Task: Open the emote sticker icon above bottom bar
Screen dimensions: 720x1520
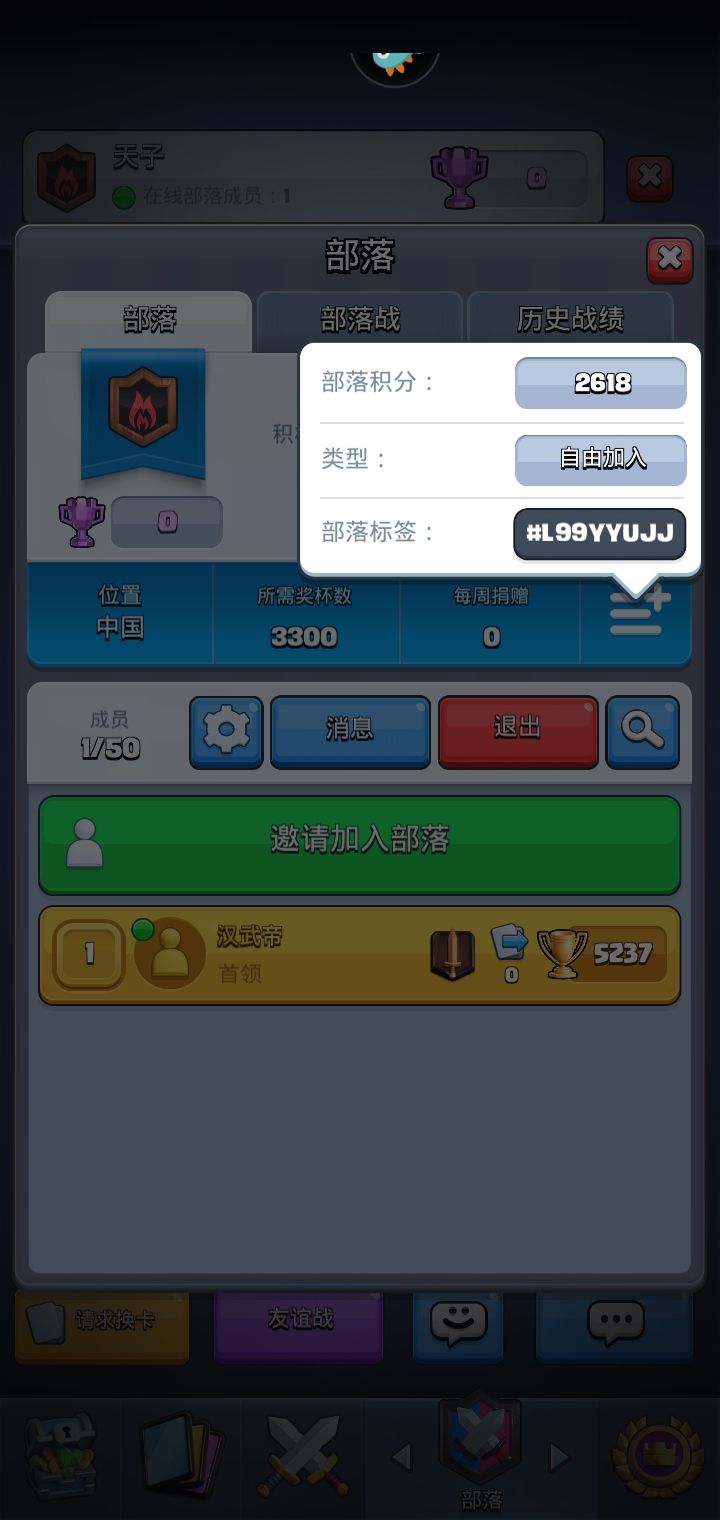Action: tap(457, 1327)
